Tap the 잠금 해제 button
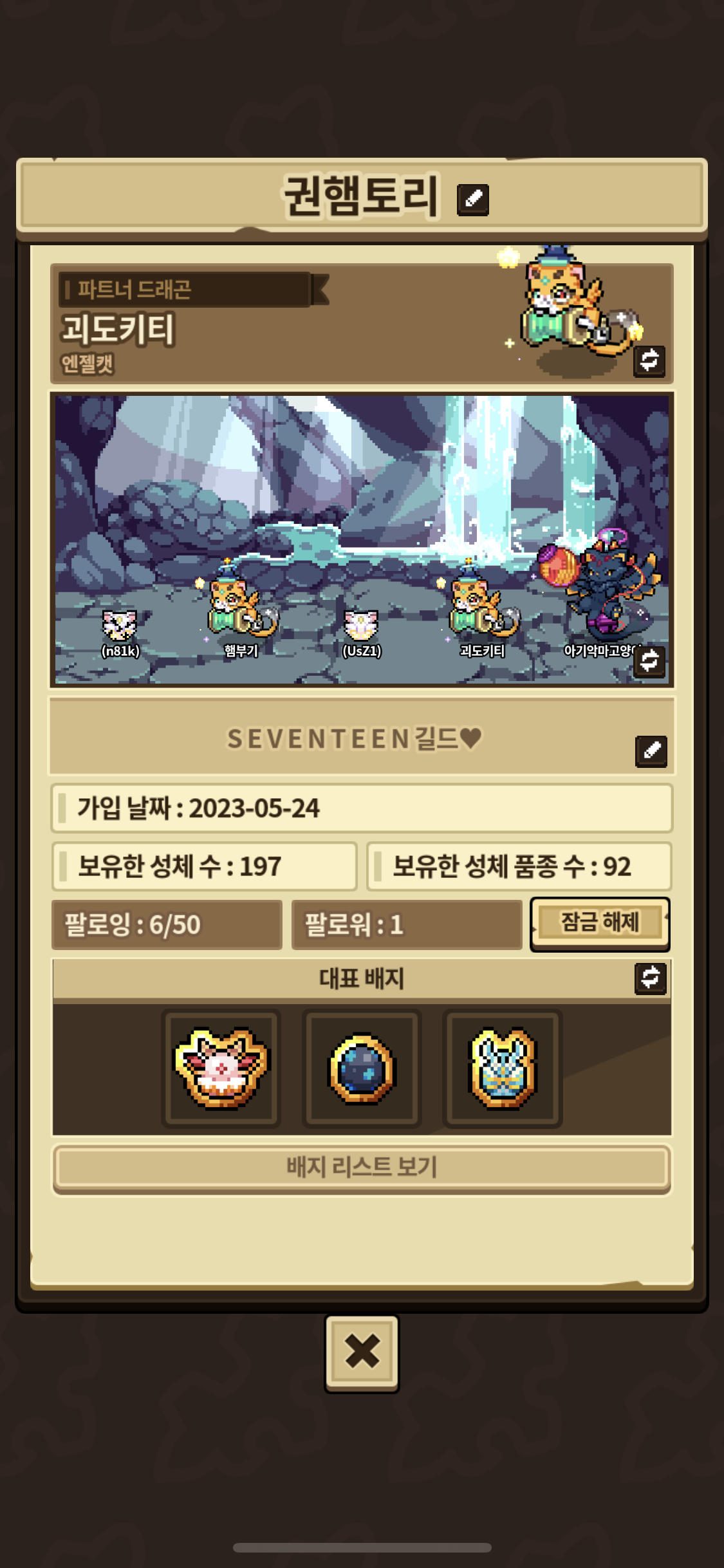 point(600,924)
